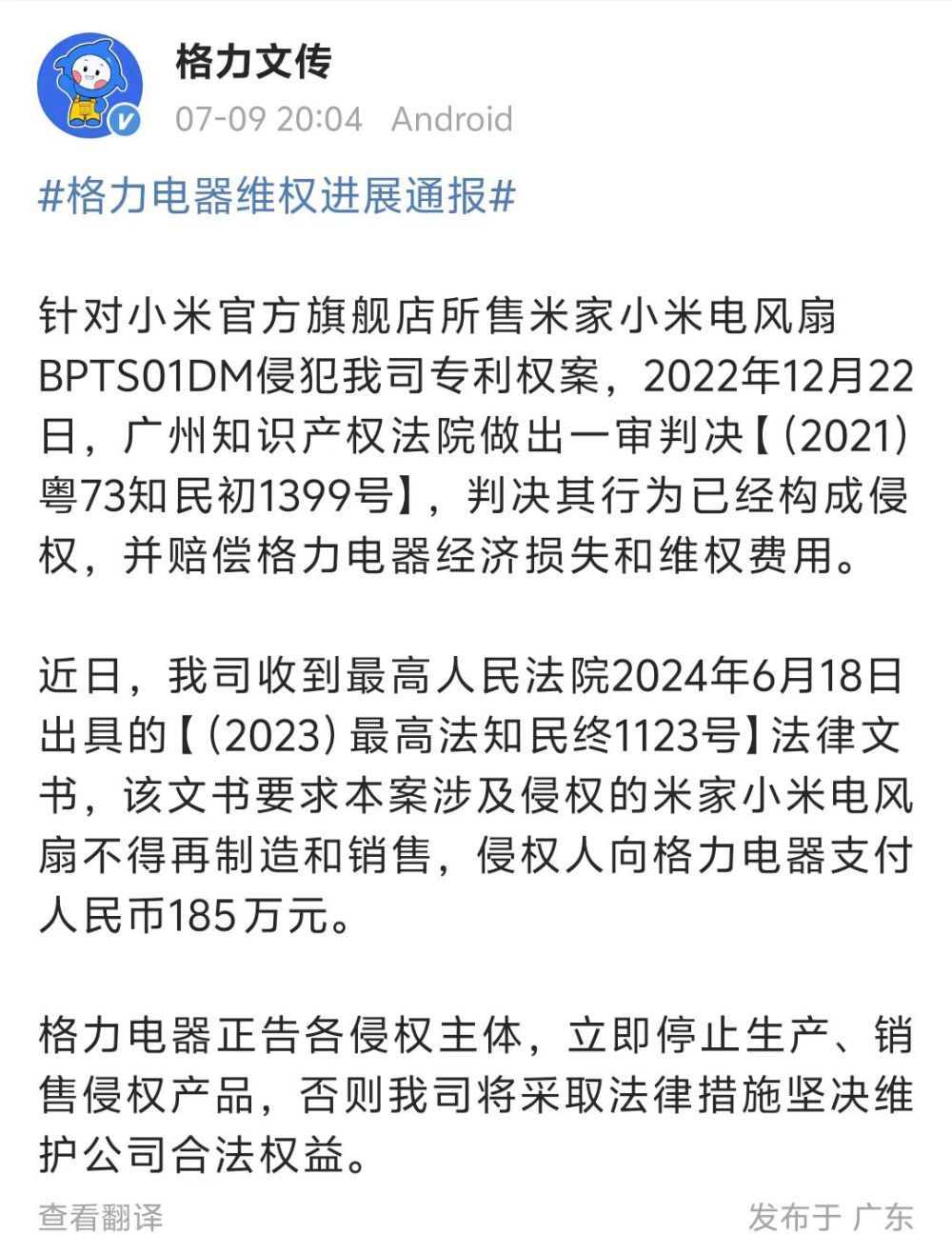Open the 格力文传 profile avatar
This screenshot has width=952, height=1254.
(x=89, y=86)
